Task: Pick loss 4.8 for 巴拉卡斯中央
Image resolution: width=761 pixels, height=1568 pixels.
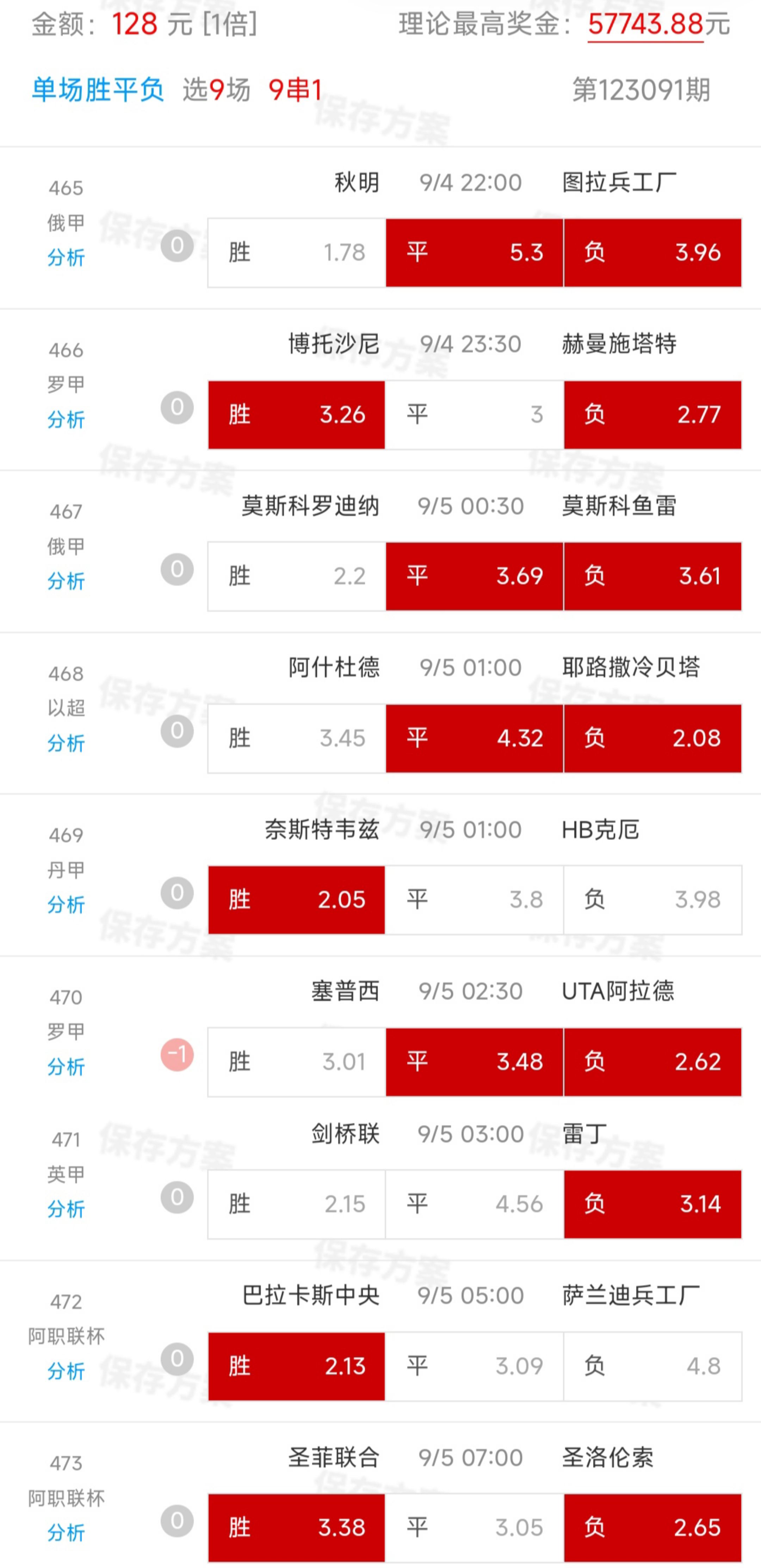Action: pyautogui.click(x=652, y=1366)
